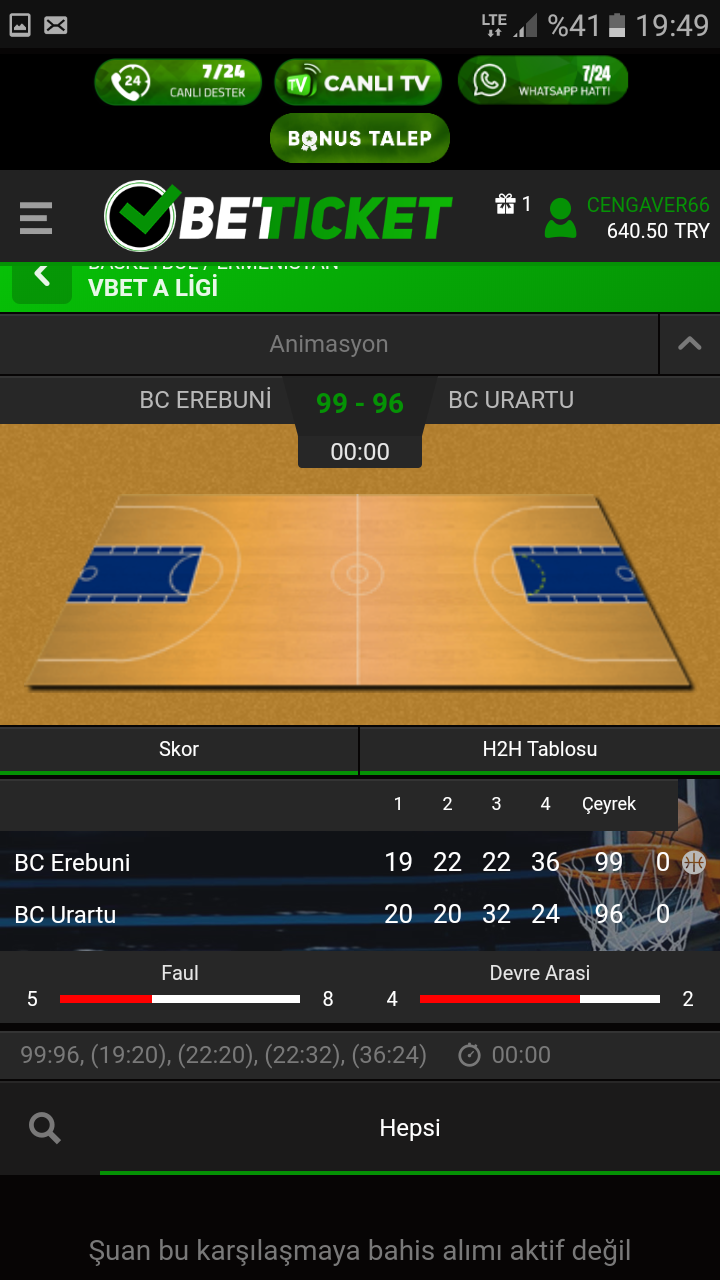The width and height of the screenshot is (720, 1280).
Task: Open the 7/24 Canlı Destek support button
Action: pyautogui.click(x=178, y=82)
